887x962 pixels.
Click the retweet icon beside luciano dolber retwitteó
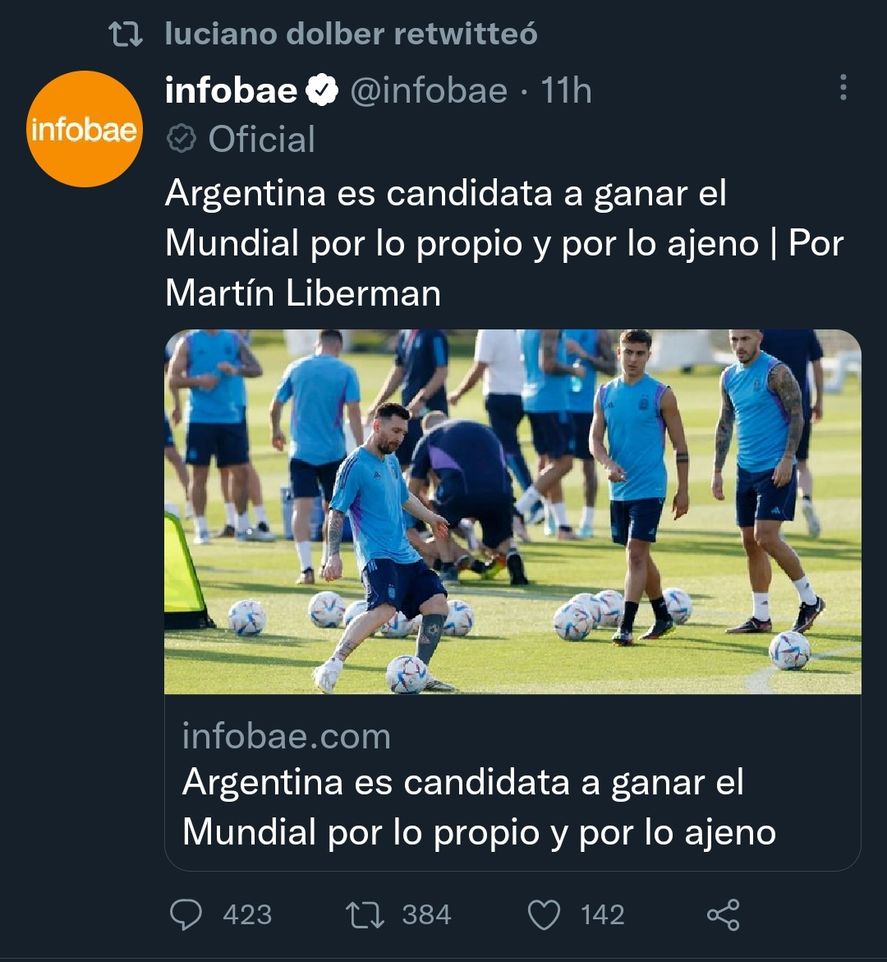click(x=126, y=33)
